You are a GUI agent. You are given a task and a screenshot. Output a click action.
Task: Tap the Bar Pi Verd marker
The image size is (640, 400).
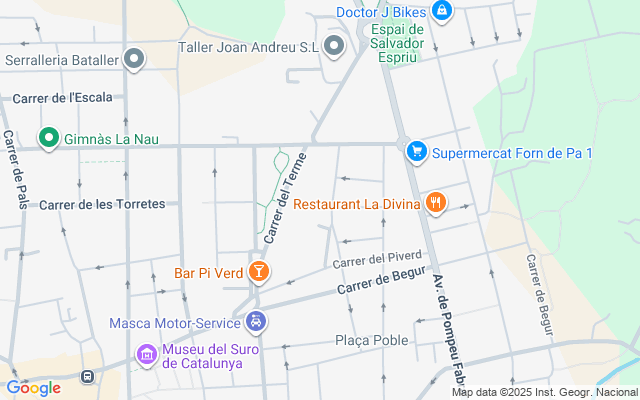258,271
